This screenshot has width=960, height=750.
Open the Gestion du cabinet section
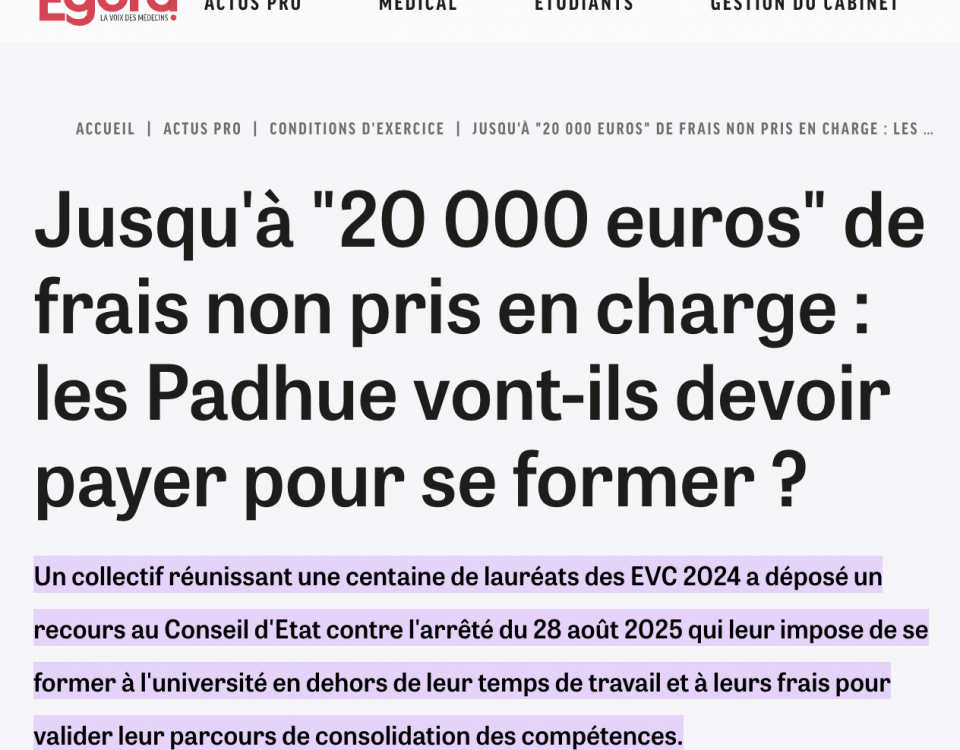(x=804, y=6)
